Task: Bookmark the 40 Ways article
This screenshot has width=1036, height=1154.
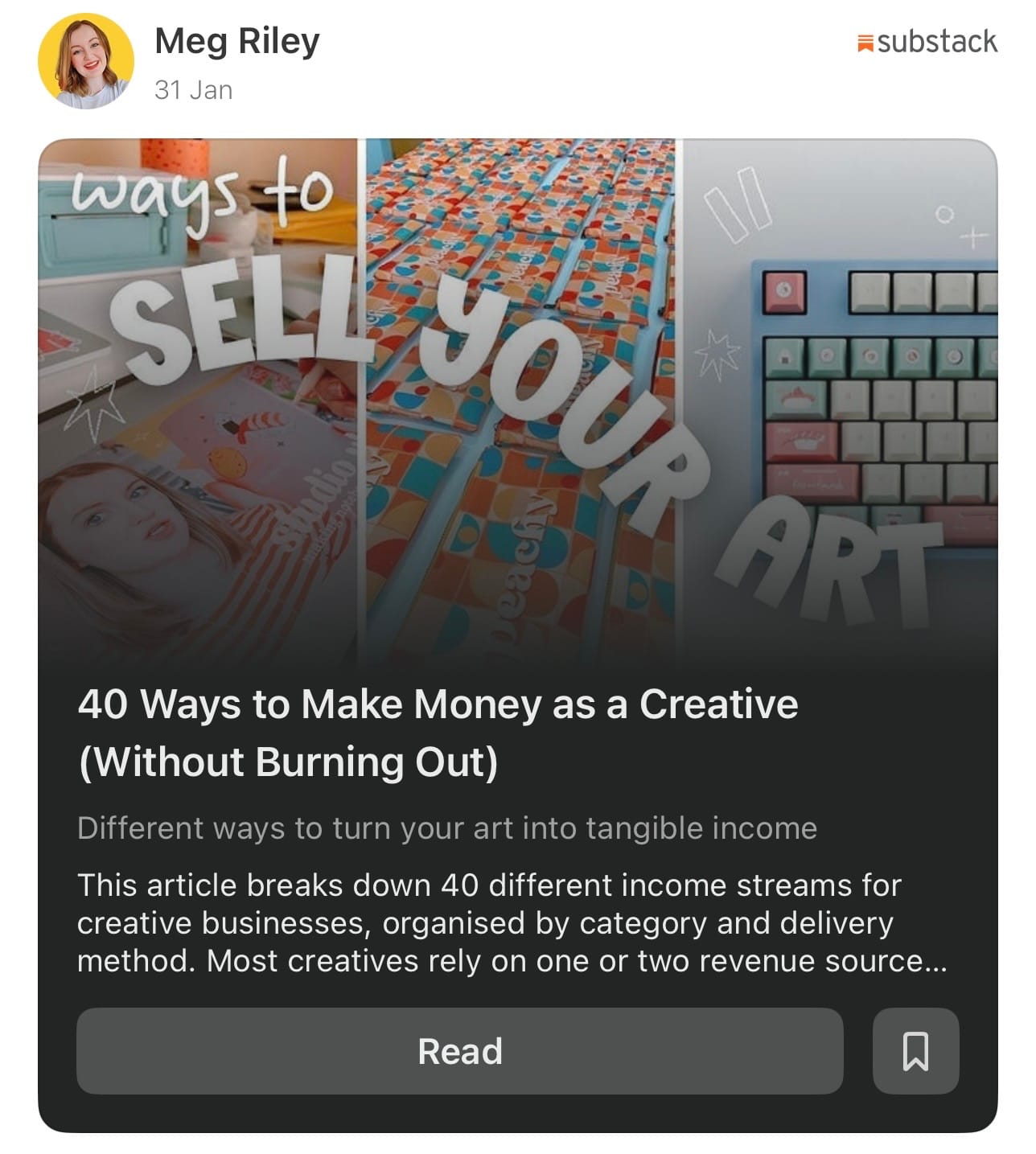Action: [915, 1051]
